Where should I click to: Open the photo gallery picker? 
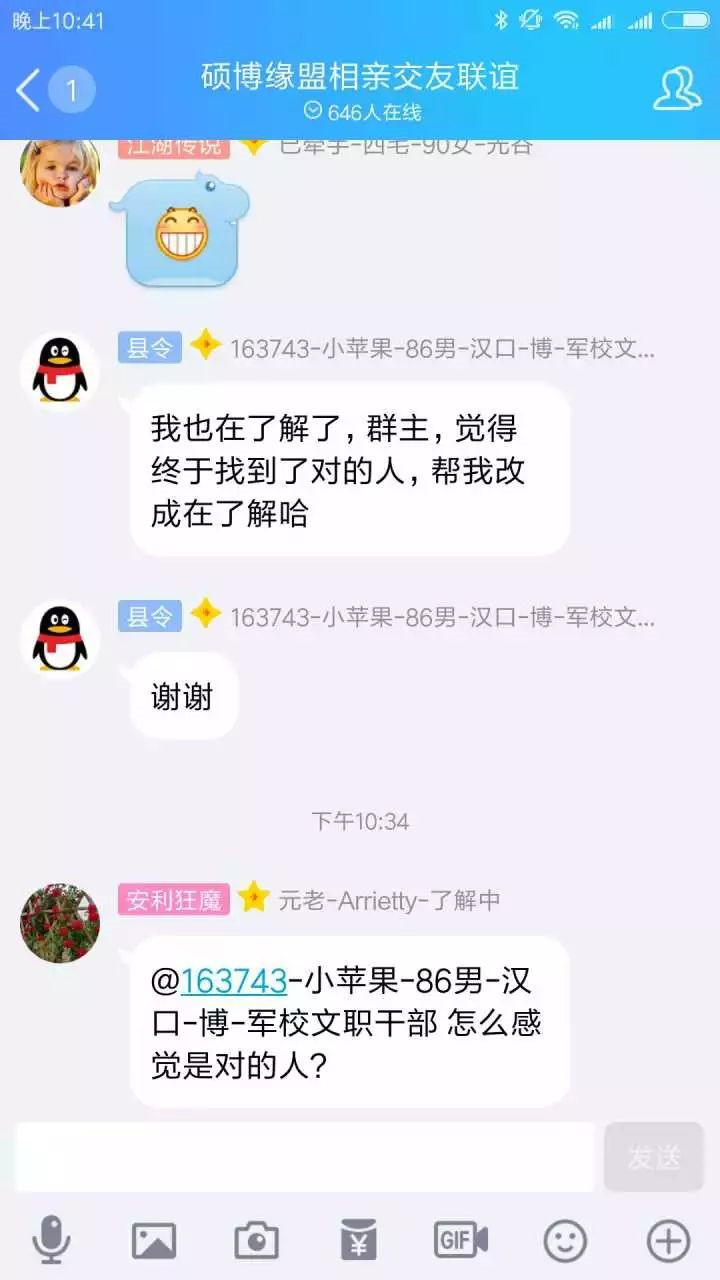coord(154,1241)
